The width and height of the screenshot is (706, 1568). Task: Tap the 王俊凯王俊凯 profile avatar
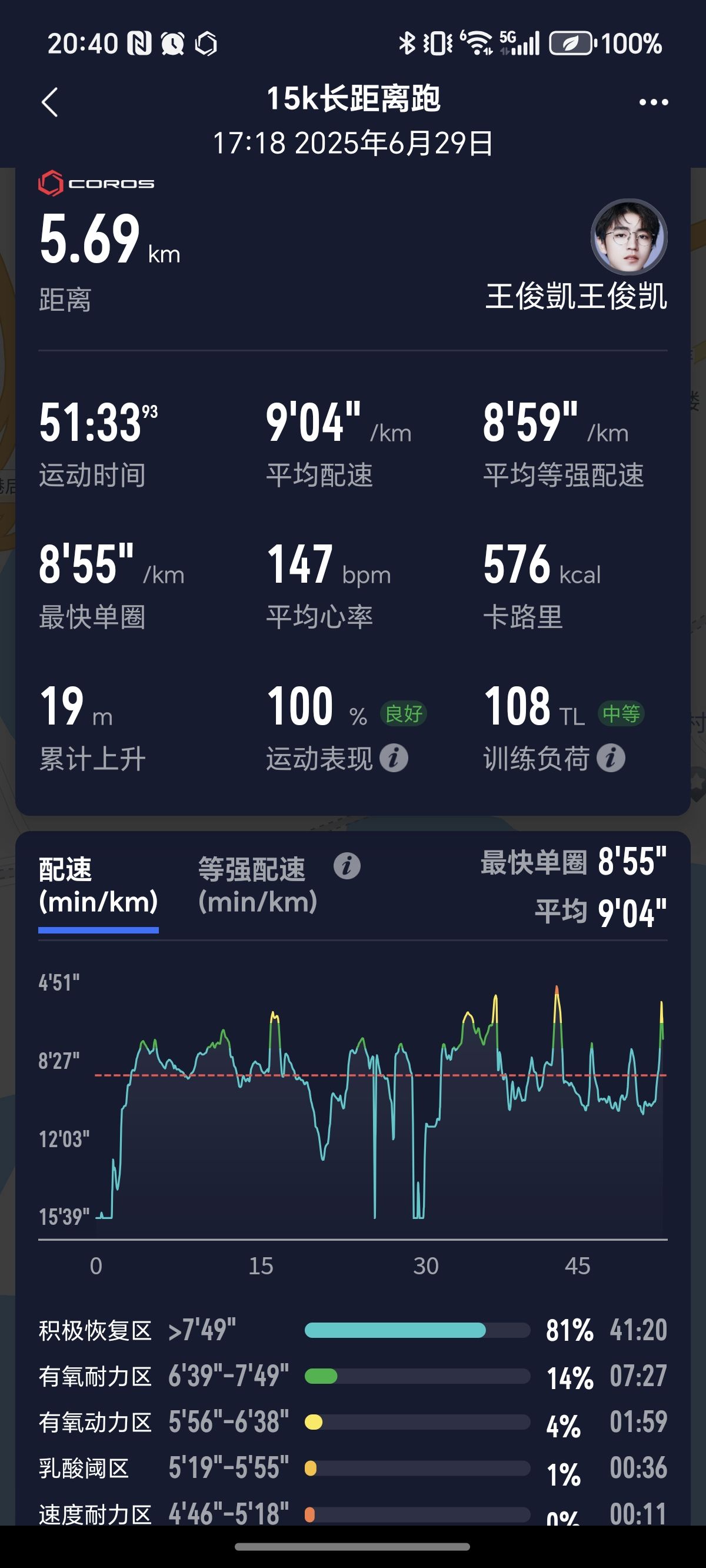629,237
